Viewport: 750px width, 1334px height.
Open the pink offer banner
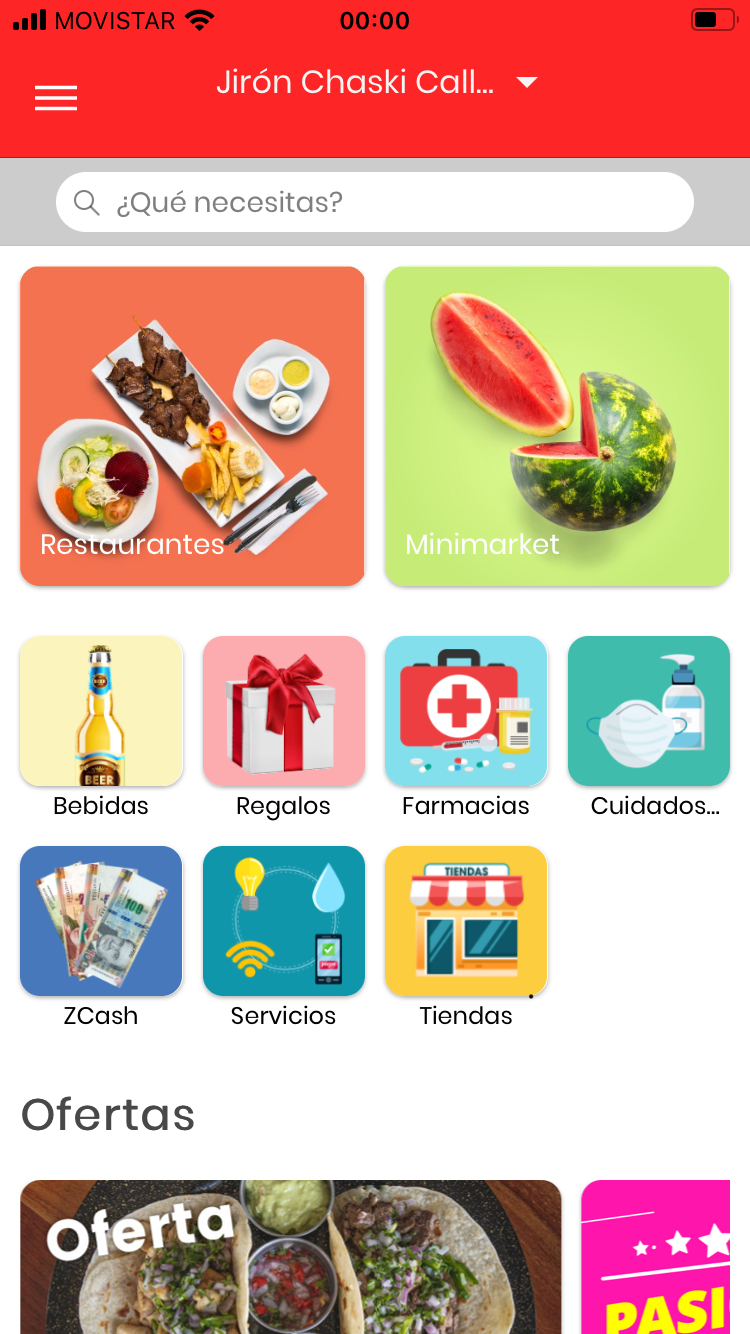pos(666,1258)
